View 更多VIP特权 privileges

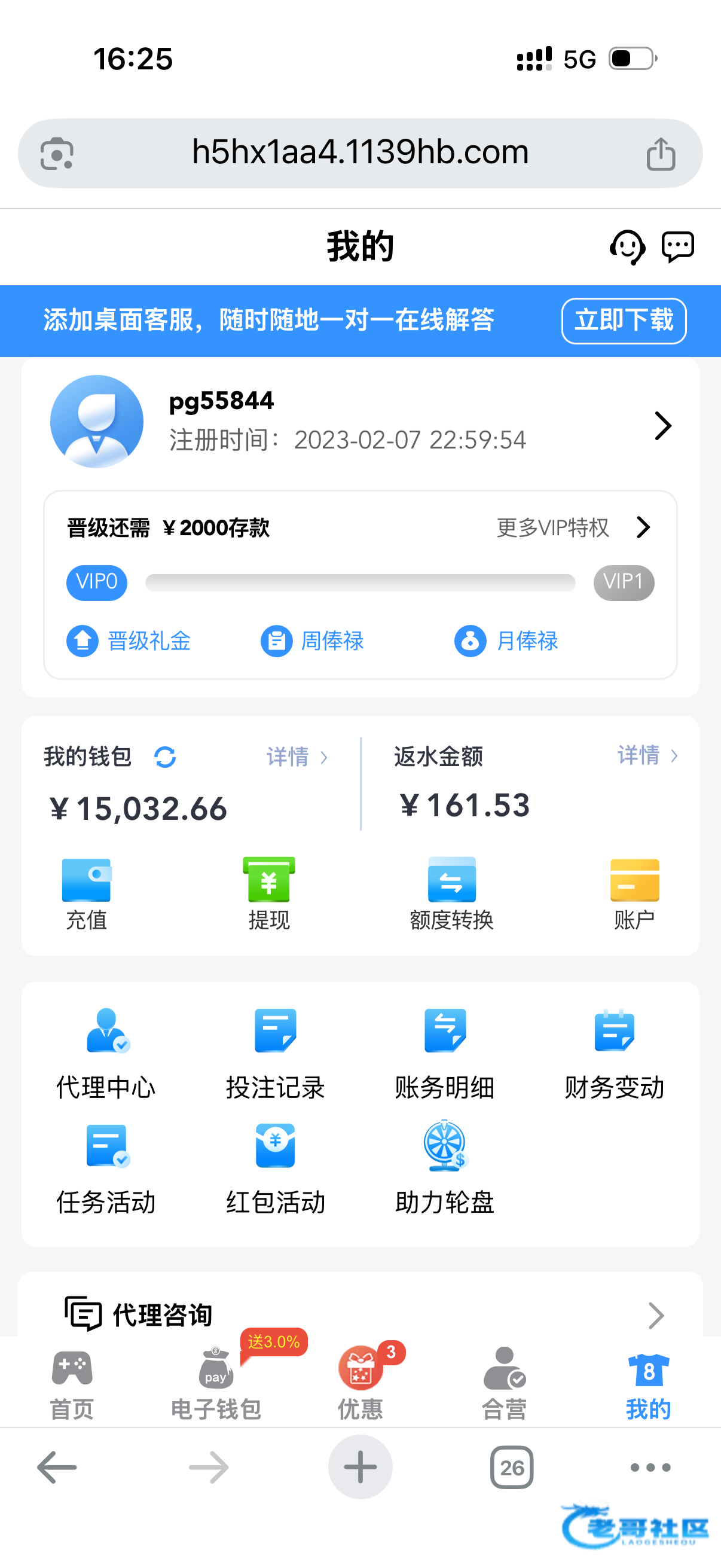click(572, 527)
